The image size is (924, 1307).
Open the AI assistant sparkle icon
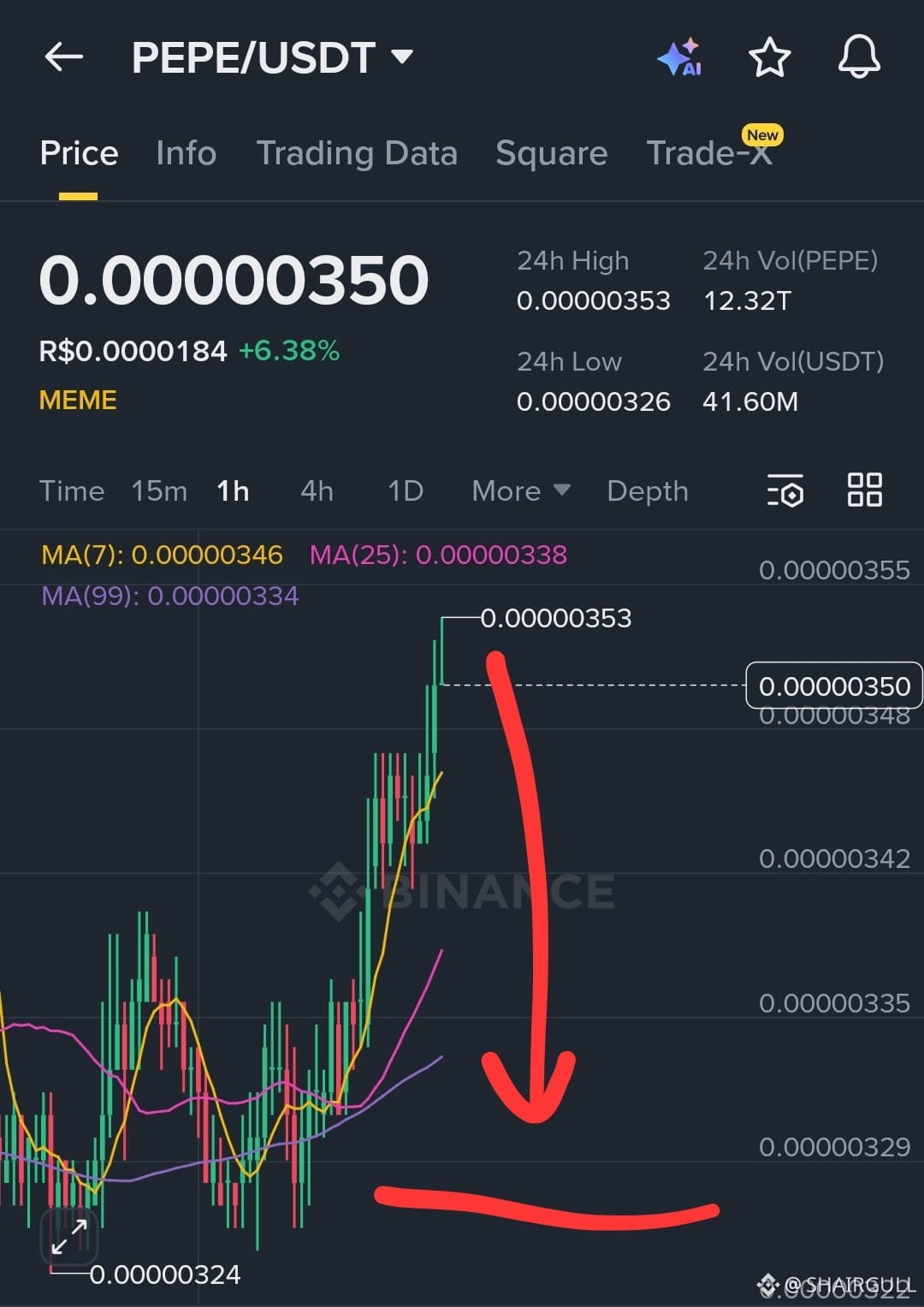tap(680, 58)
